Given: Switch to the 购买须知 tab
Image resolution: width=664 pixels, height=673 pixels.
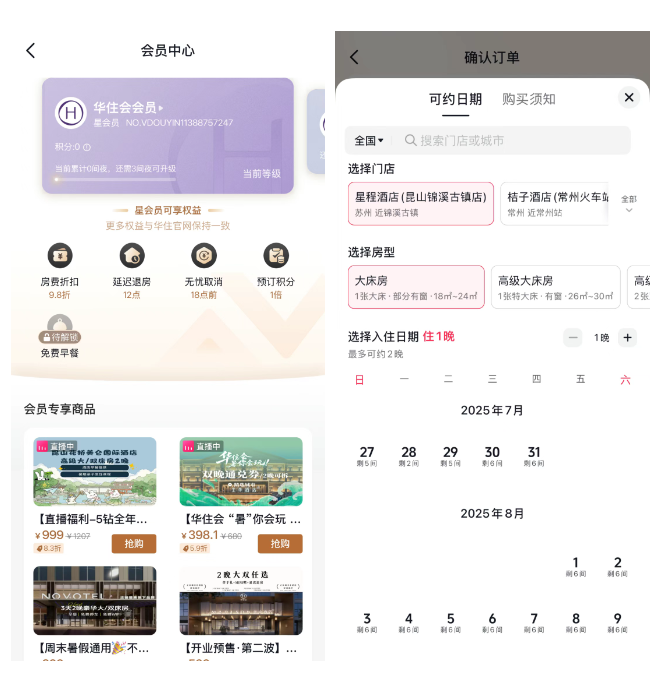Looking at the screenshot, I should [528, 99].
